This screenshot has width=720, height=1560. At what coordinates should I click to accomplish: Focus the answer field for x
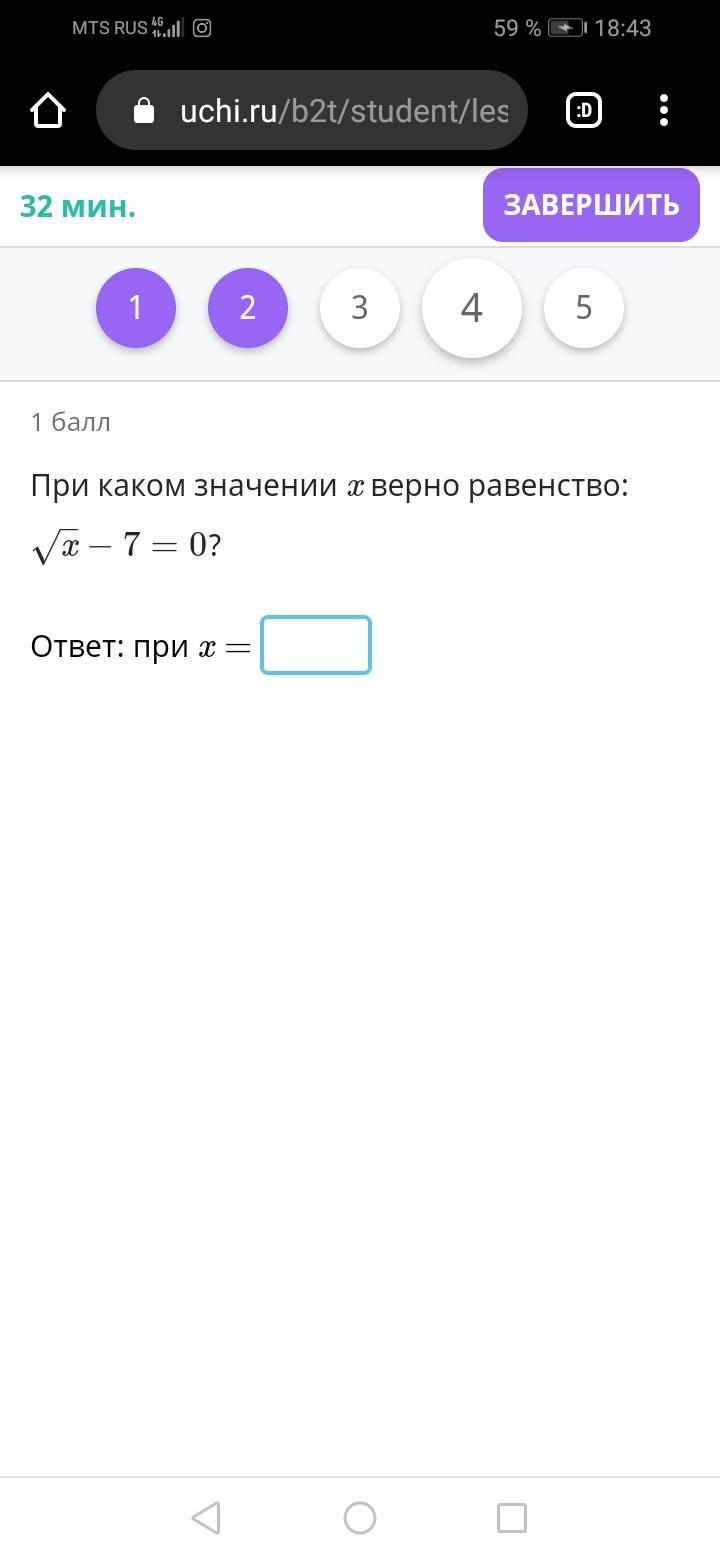click(316, 645)
